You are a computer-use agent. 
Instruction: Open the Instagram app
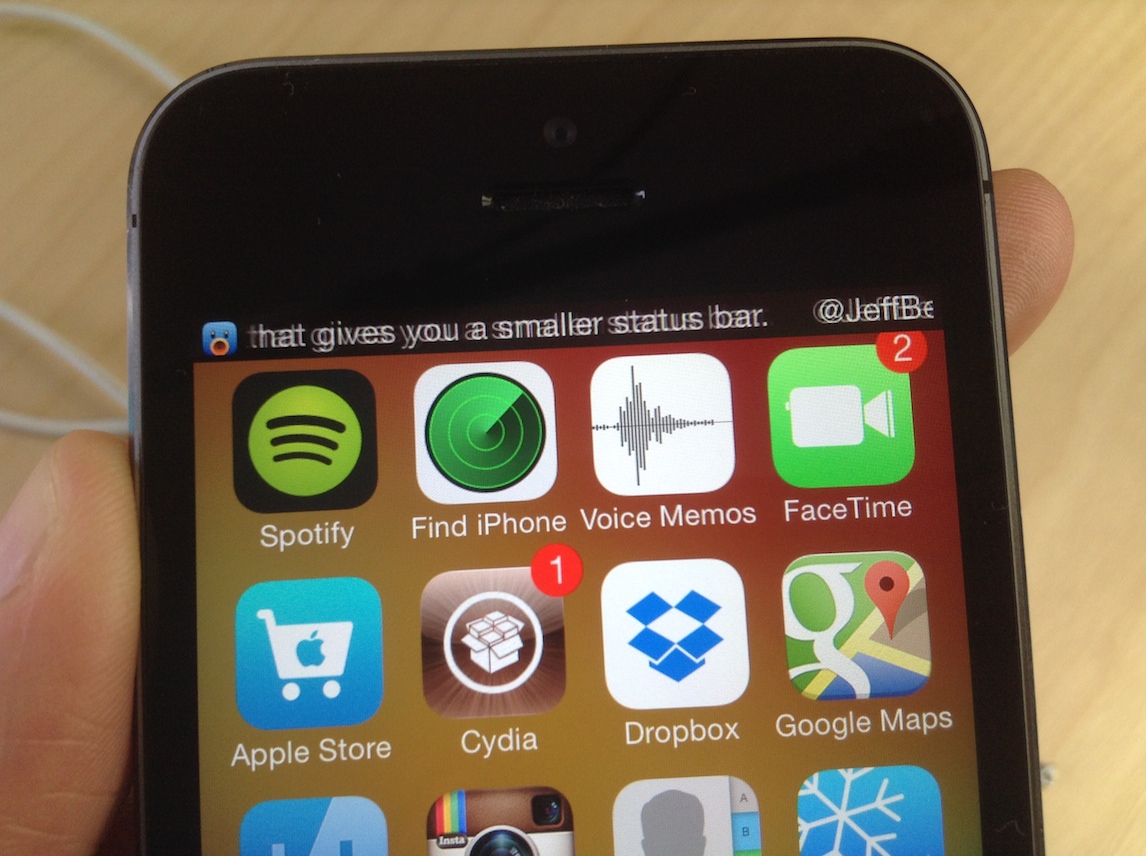click(x=500, y=821)
